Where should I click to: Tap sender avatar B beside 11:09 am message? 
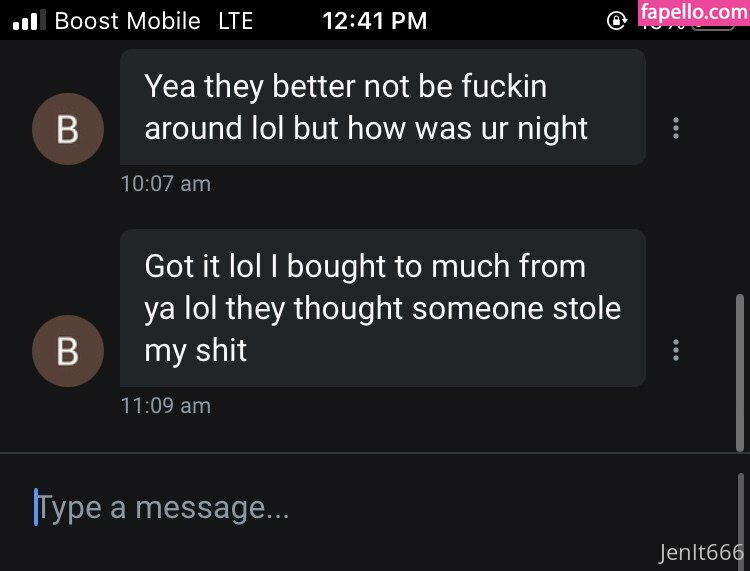click(67, 351)
